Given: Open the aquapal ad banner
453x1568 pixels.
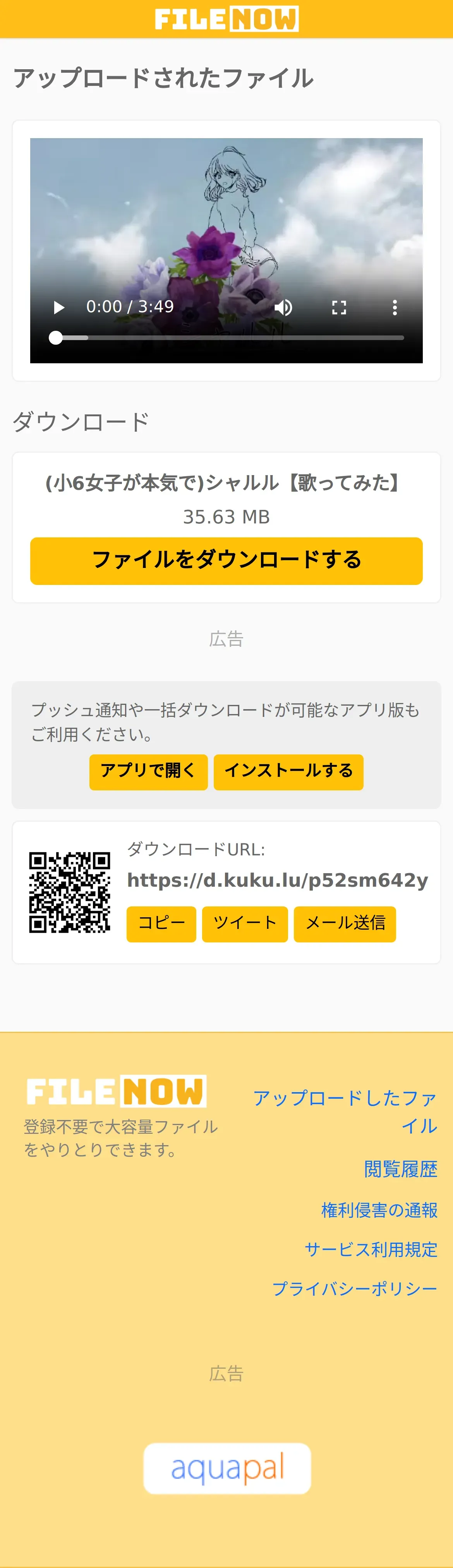Looking at the screenshot, I should coord(227,1467).
